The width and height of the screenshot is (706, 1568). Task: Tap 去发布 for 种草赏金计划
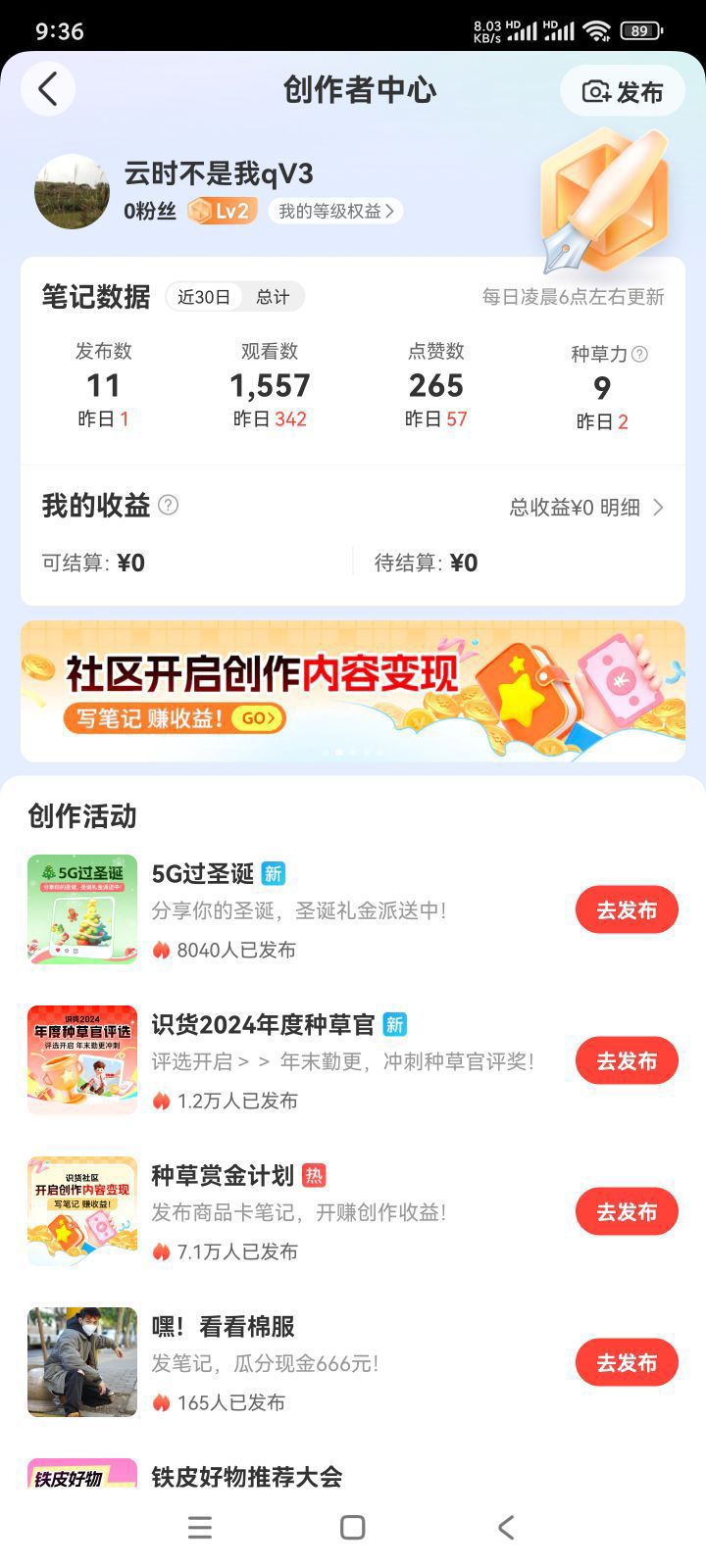click(627, 1212)
